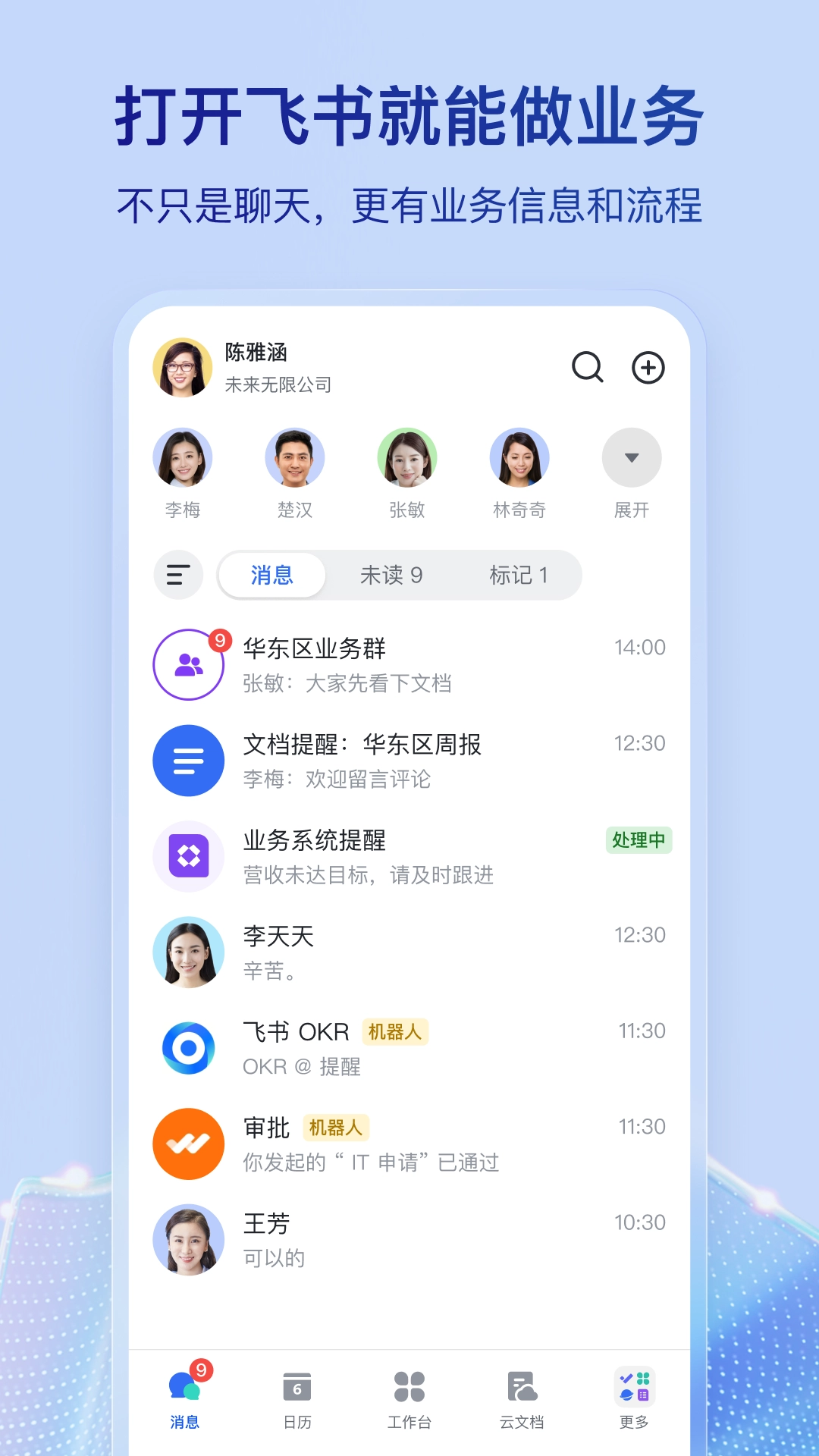Tap the 文档提醒 document icon

tap(188, 761)
